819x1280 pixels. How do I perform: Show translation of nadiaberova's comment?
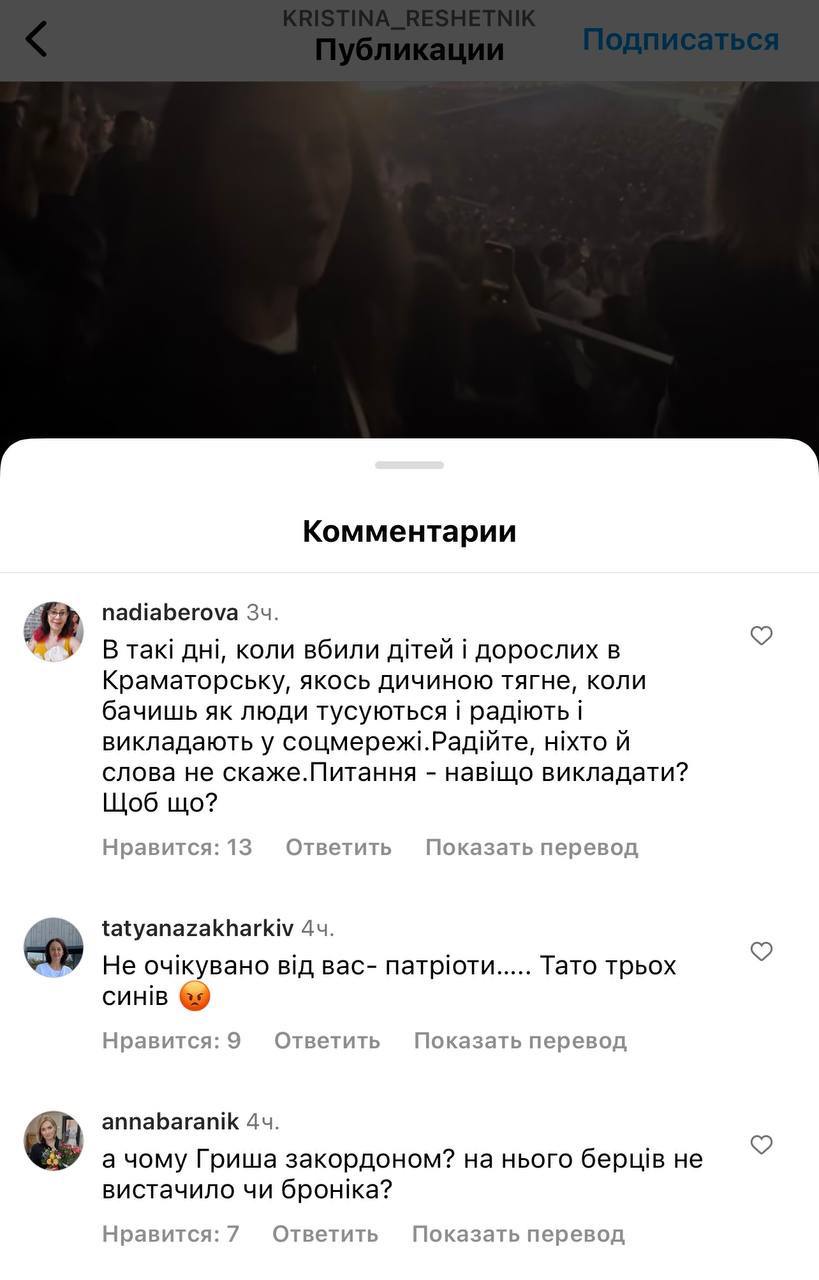[531, 847]
